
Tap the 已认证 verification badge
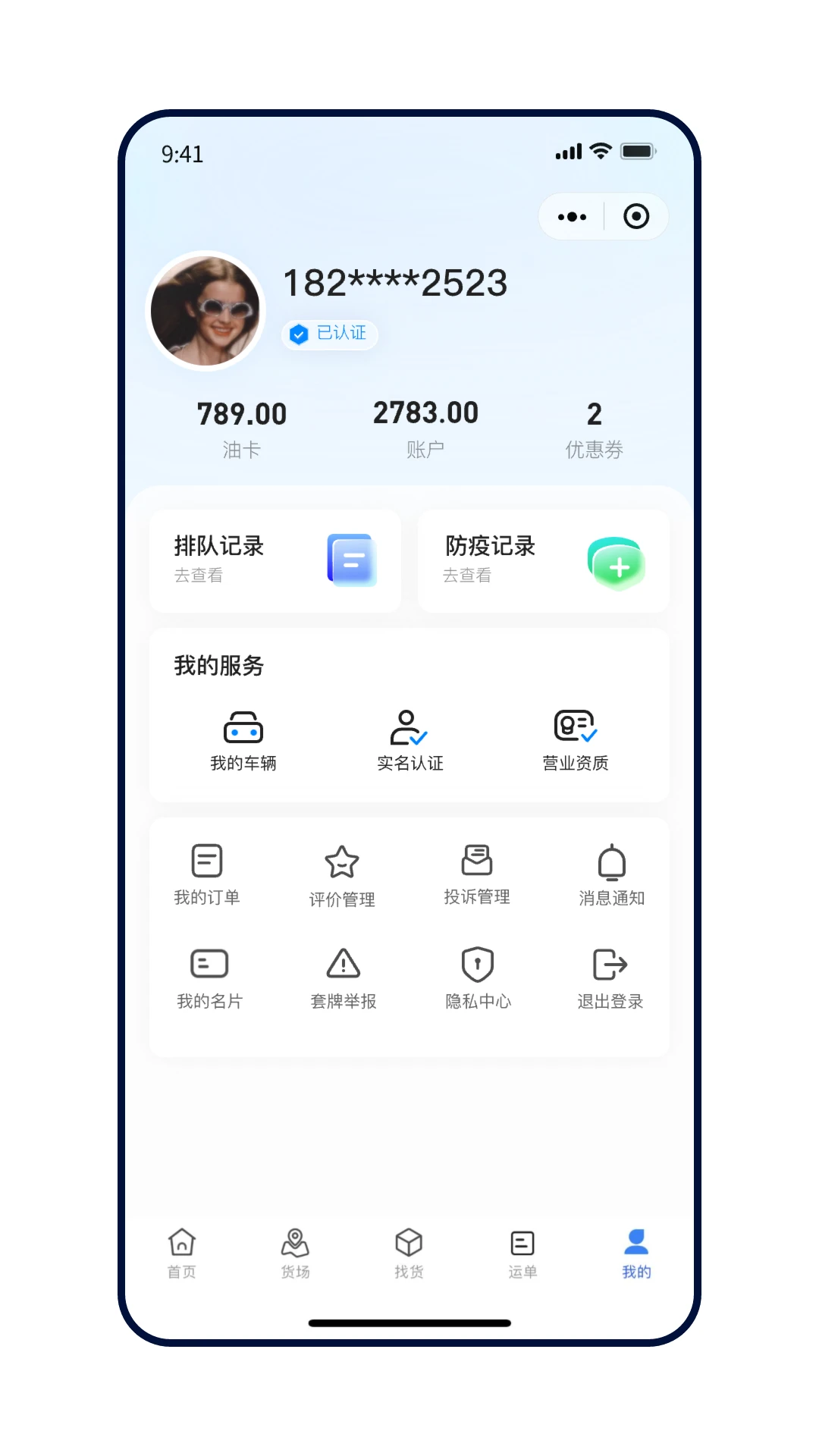coord(329,334)
